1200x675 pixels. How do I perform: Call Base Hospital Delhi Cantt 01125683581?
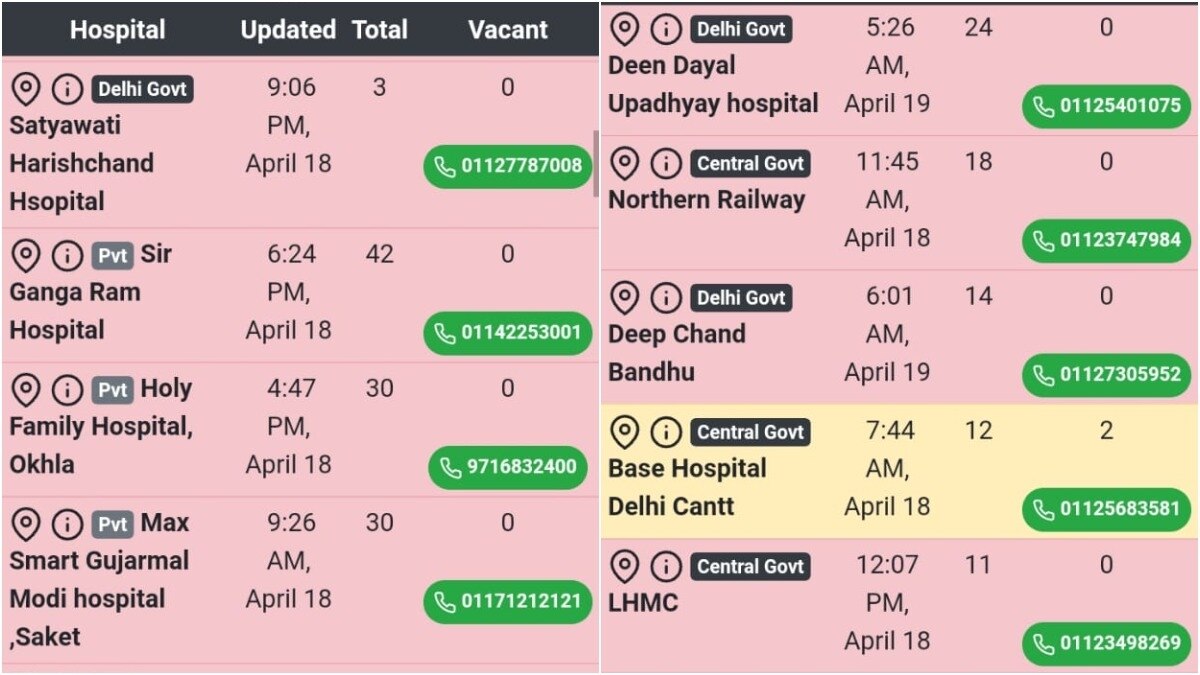(x=1106, y=510)
